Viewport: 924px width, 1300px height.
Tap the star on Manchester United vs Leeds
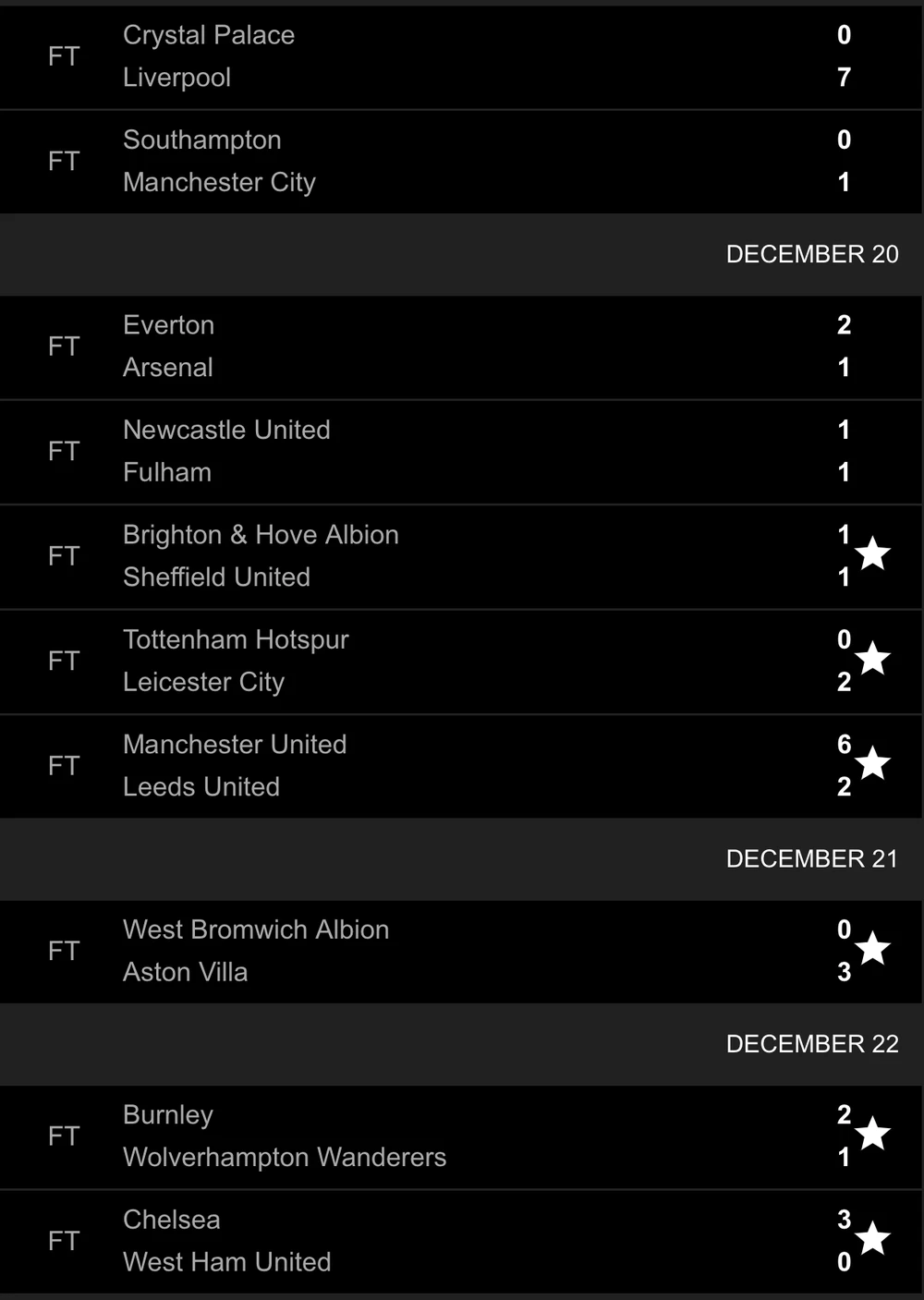click(872, 764)
